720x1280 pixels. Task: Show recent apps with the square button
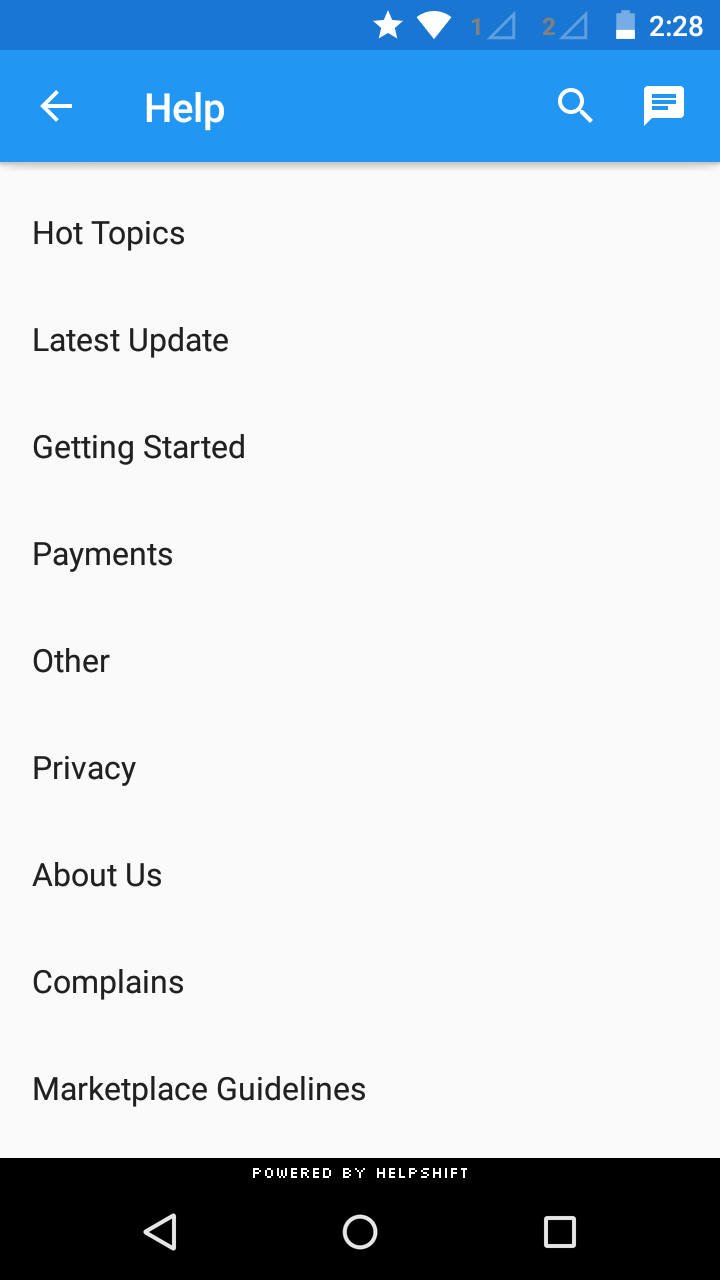tap(560, 1232)
